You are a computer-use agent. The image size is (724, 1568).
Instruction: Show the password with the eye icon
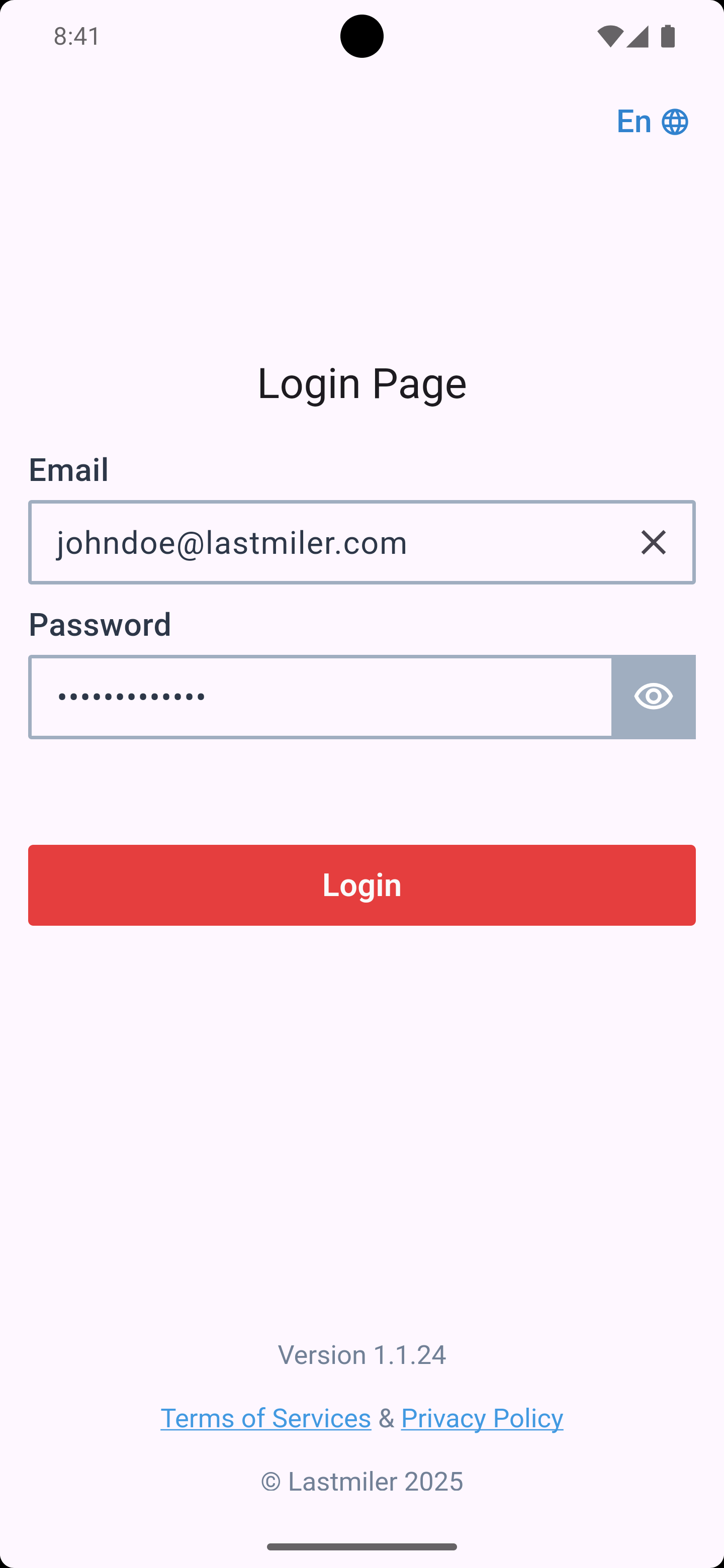click(x=654, y=697)
